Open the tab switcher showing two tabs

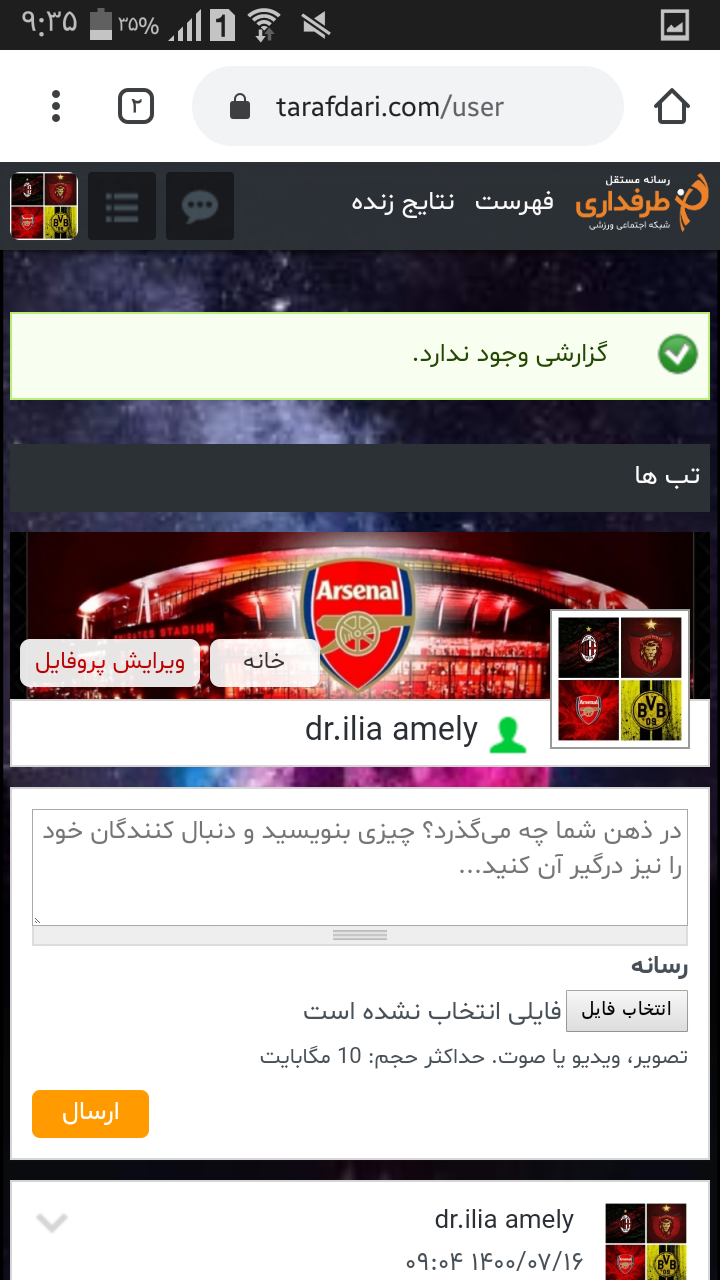(x=136, y=106)
